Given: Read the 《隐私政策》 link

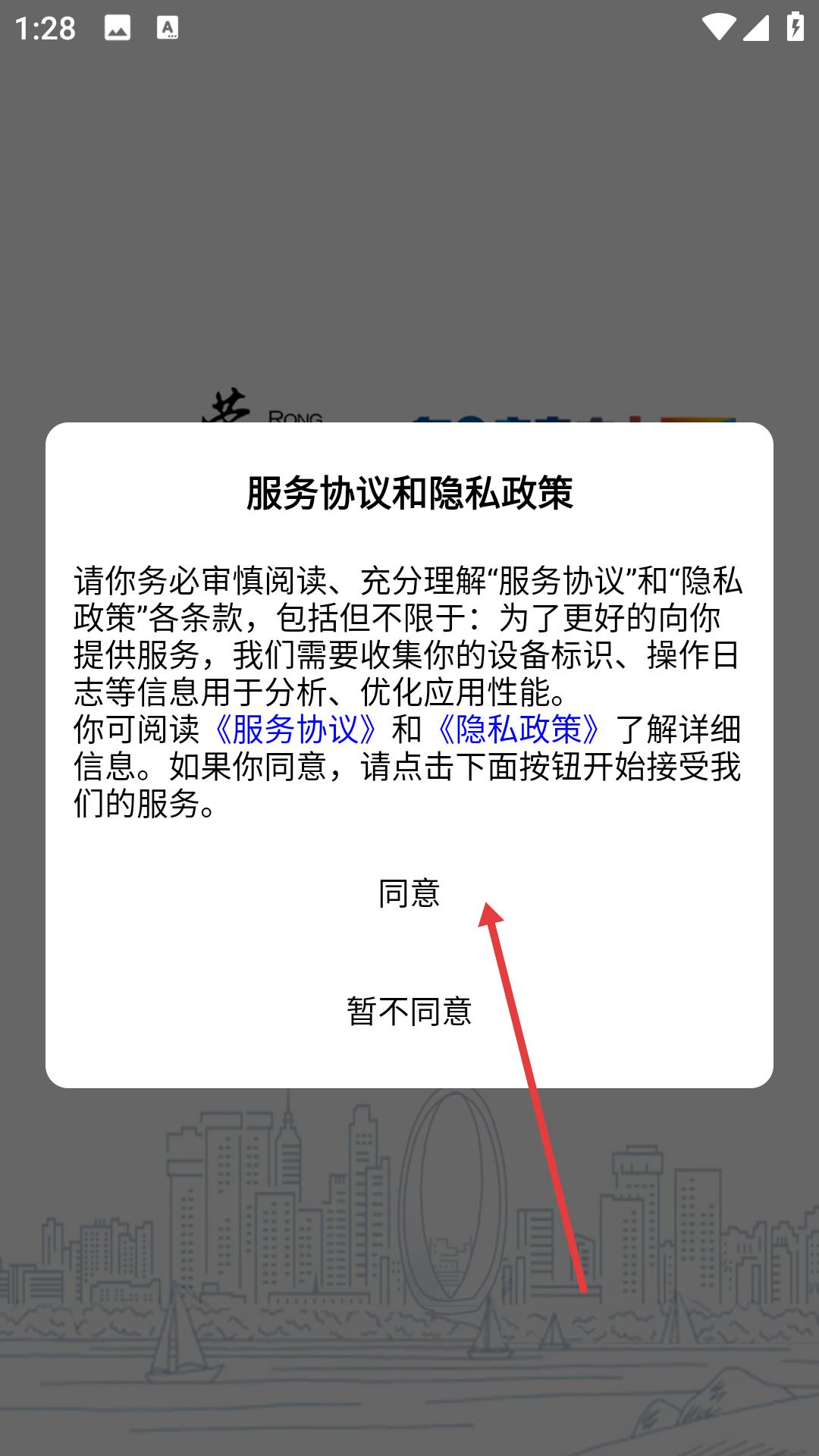Looking at the screenshot, I should 519,730.
